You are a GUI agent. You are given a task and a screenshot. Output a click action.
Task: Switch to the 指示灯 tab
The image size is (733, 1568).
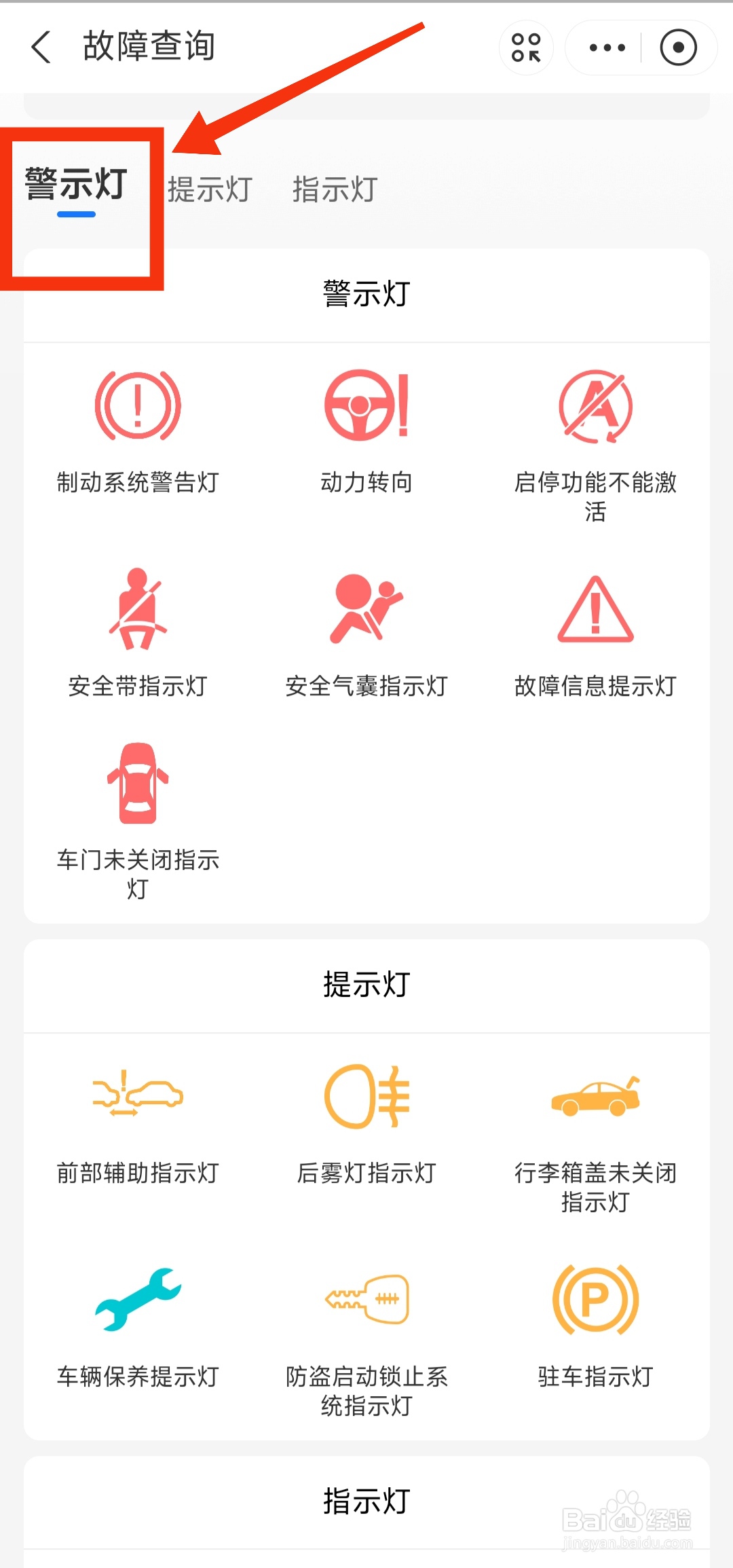coord(335,189)
